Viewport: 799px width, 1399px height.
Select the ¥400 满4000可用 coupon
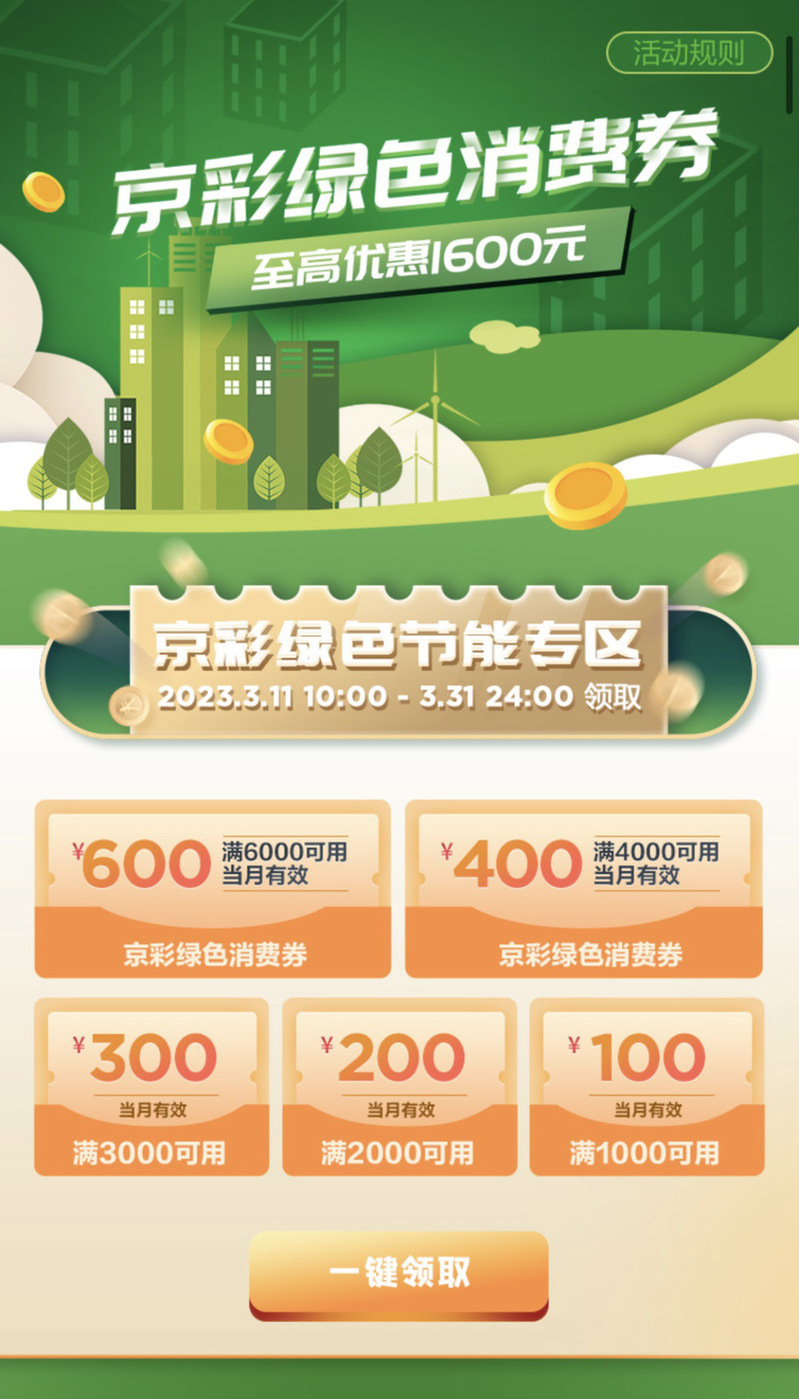pyautogui.click(x=583, y=889)
